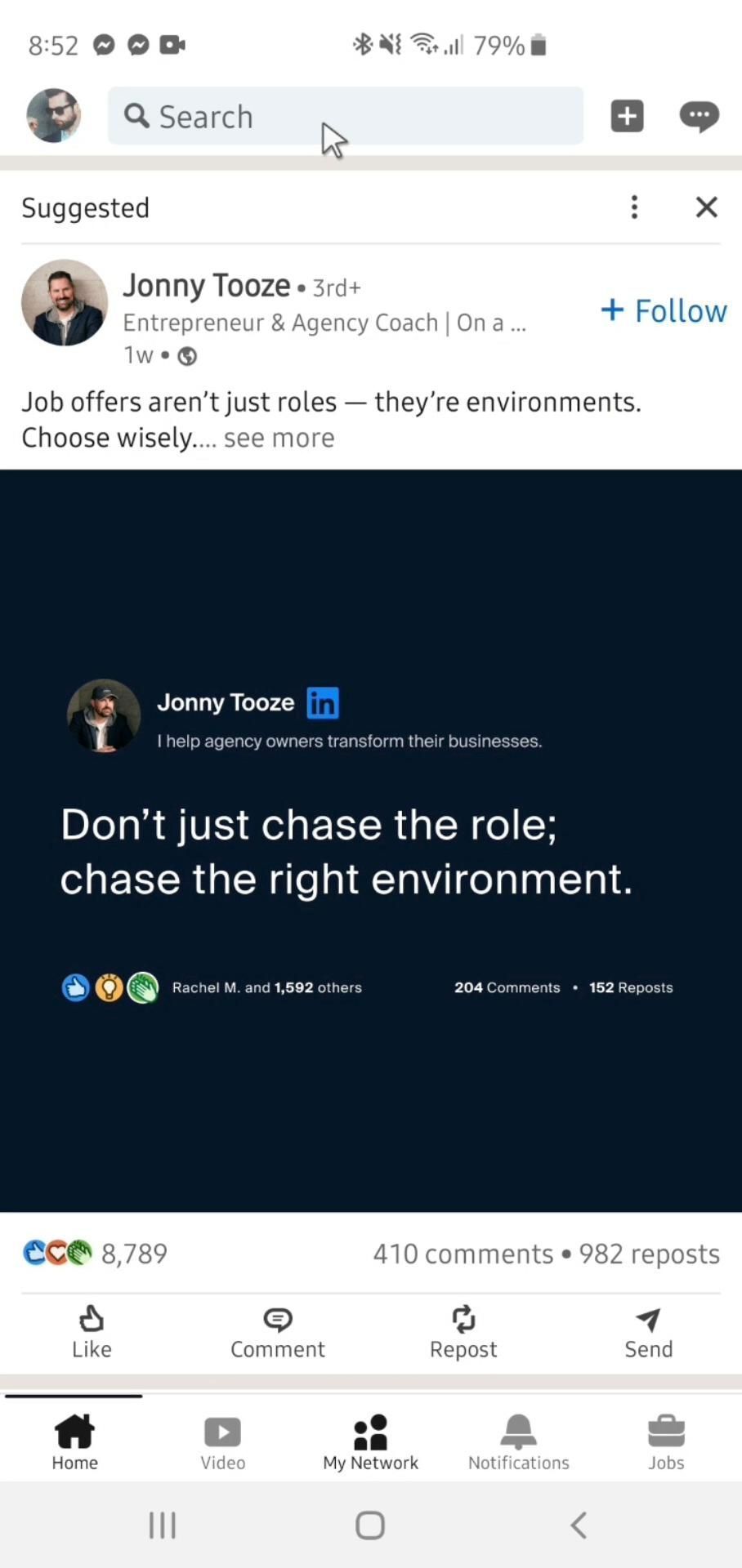
Task: Open the 410 comments
Action: coord(463,1254)
